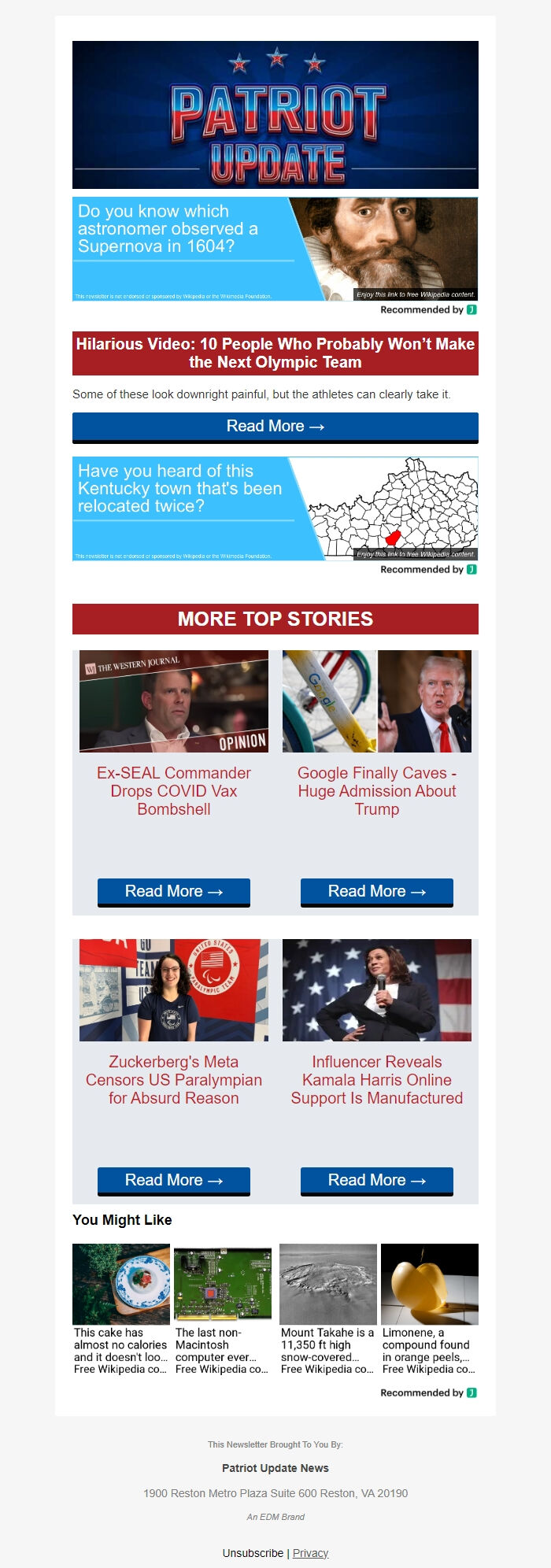Open the Mount Takahe recommendation
The width and height of the screenshot is (551, 1568).
328,1308
